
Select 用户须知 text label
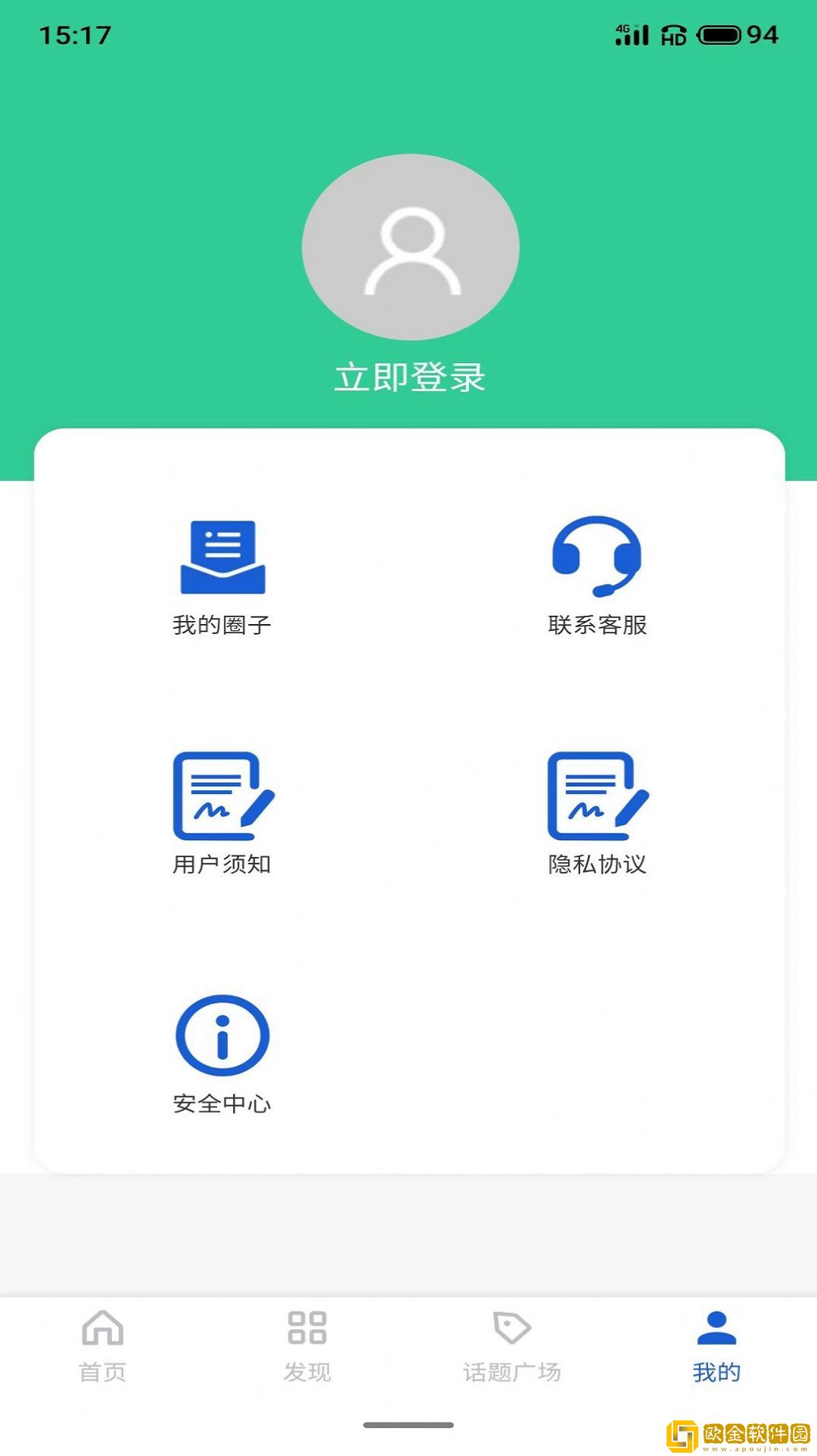pyautogui.click(x=223, y=864)
